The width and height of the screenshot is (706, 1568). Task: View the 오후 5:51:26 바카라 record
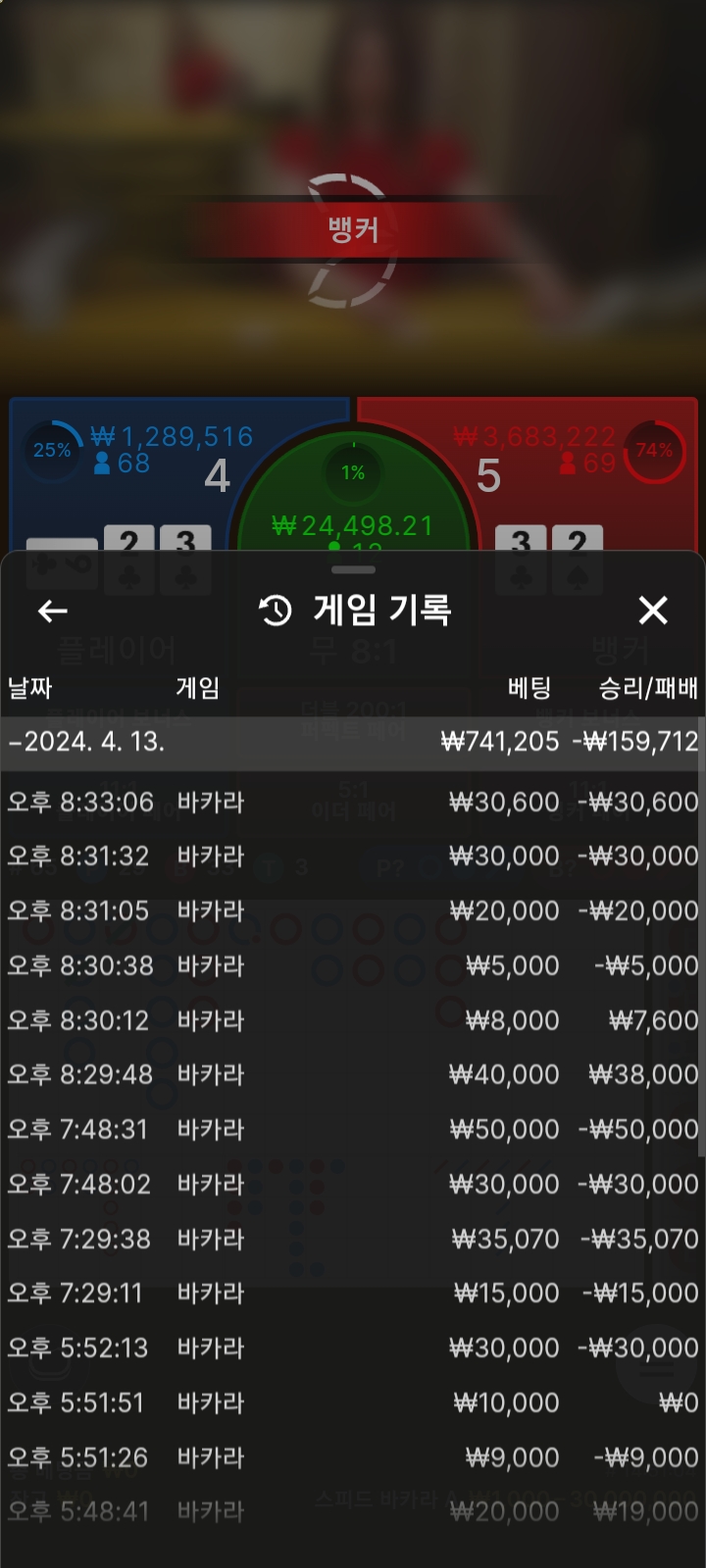point(351,1458)
